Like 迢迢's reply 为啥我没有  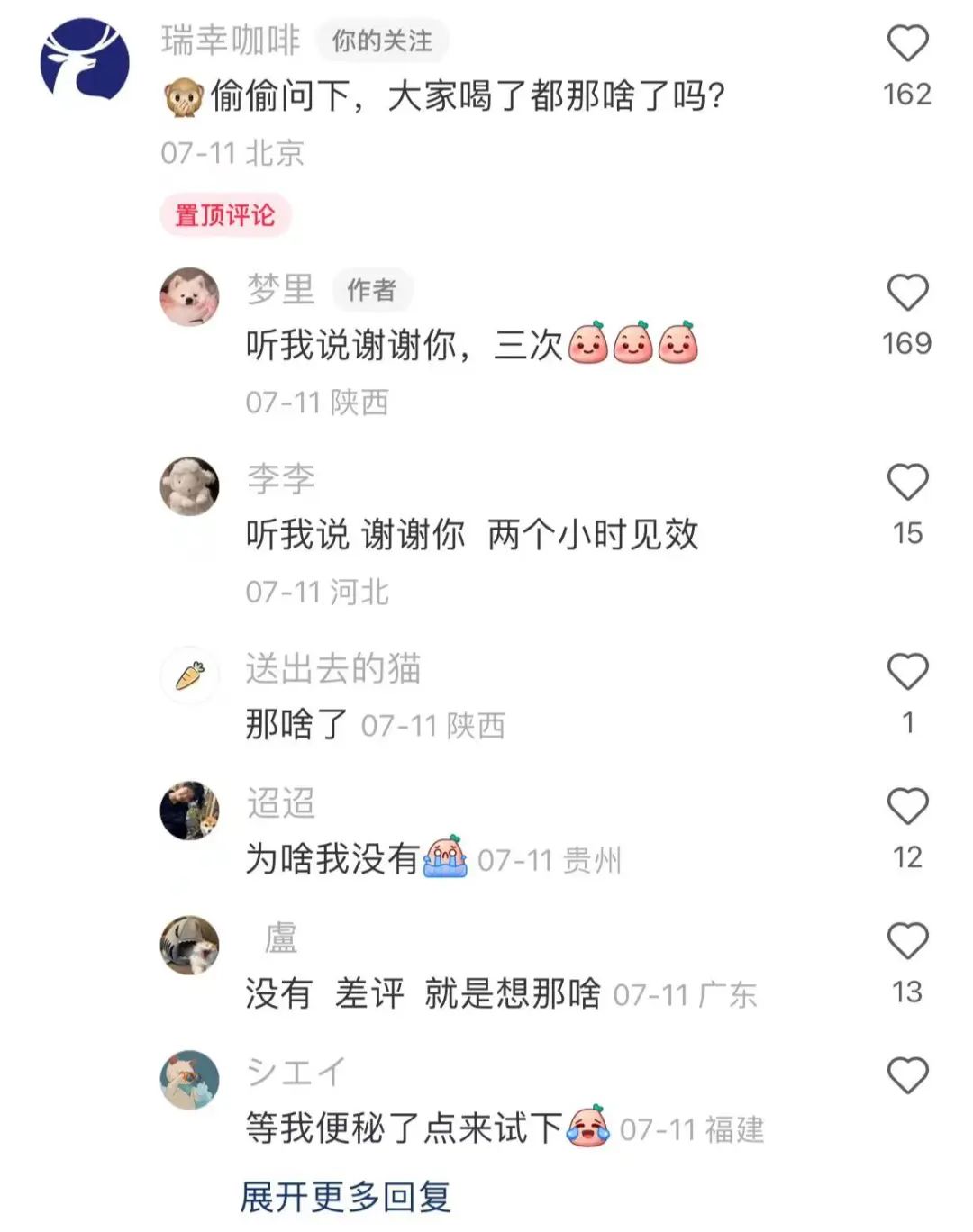pos(906,806)
